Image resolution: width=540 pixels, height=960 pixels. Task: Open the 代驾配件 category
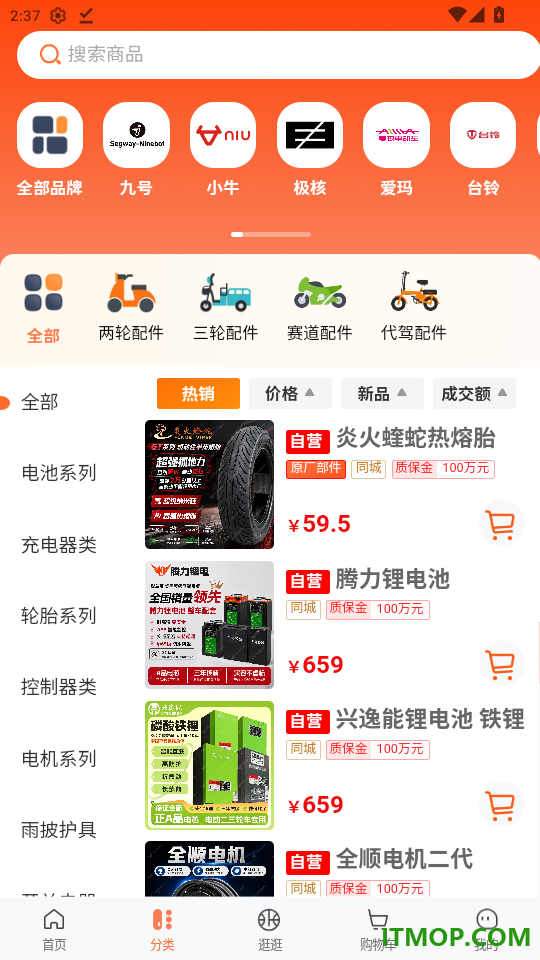[x=414, y=307]
